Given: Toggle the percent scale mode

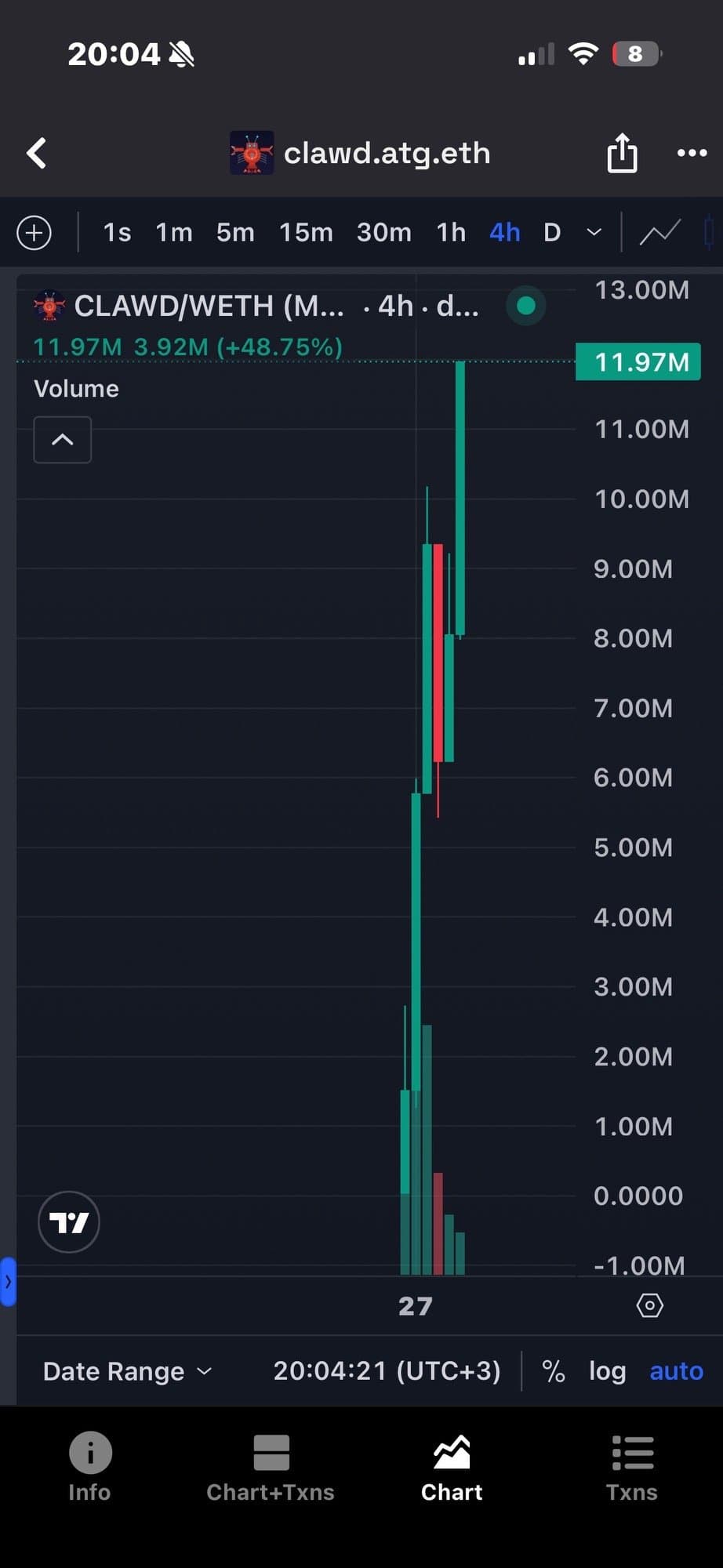Looking at the screenshot, I should (554, 1371).
